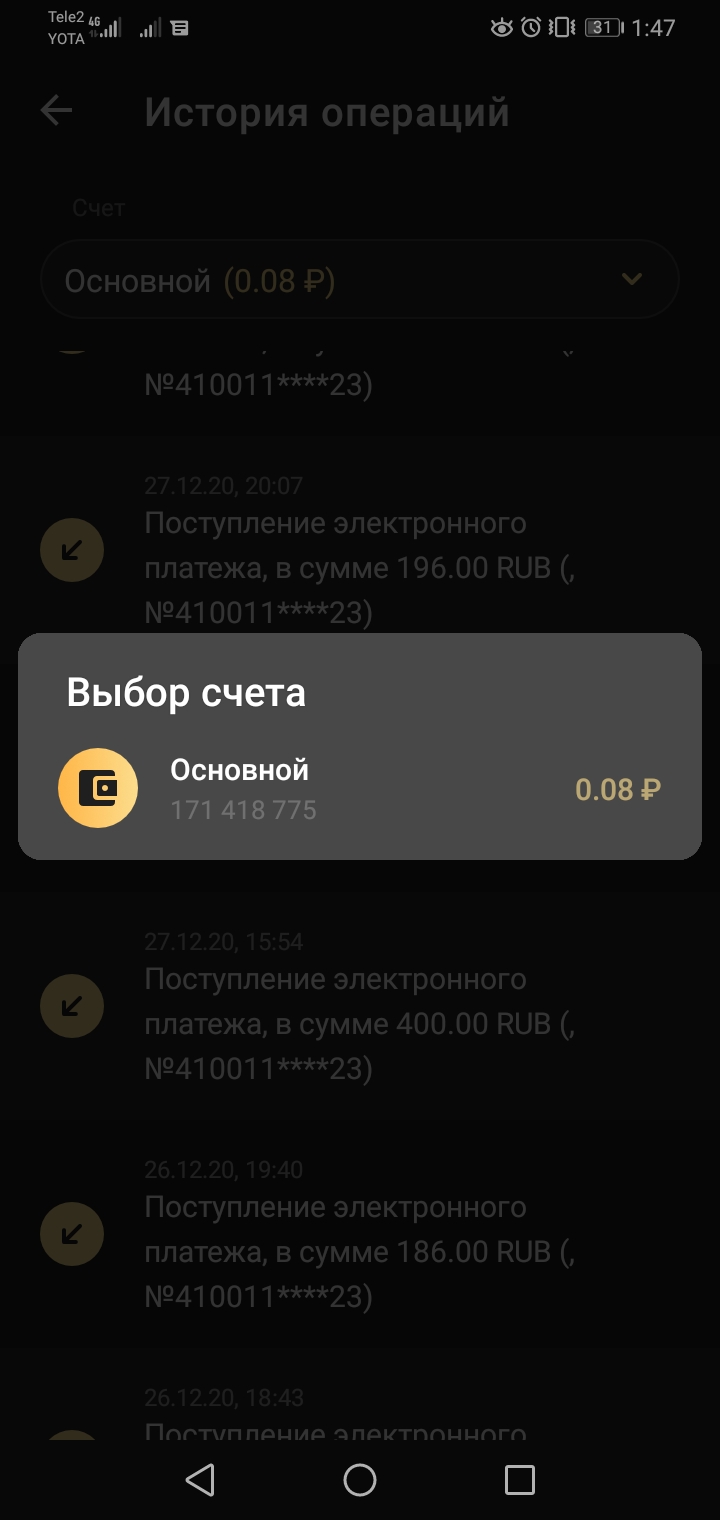Image resolution: width=720 pixels, height=1520 pixels.
Task: Tap account number 171 418 775
Action: [244, 811]
